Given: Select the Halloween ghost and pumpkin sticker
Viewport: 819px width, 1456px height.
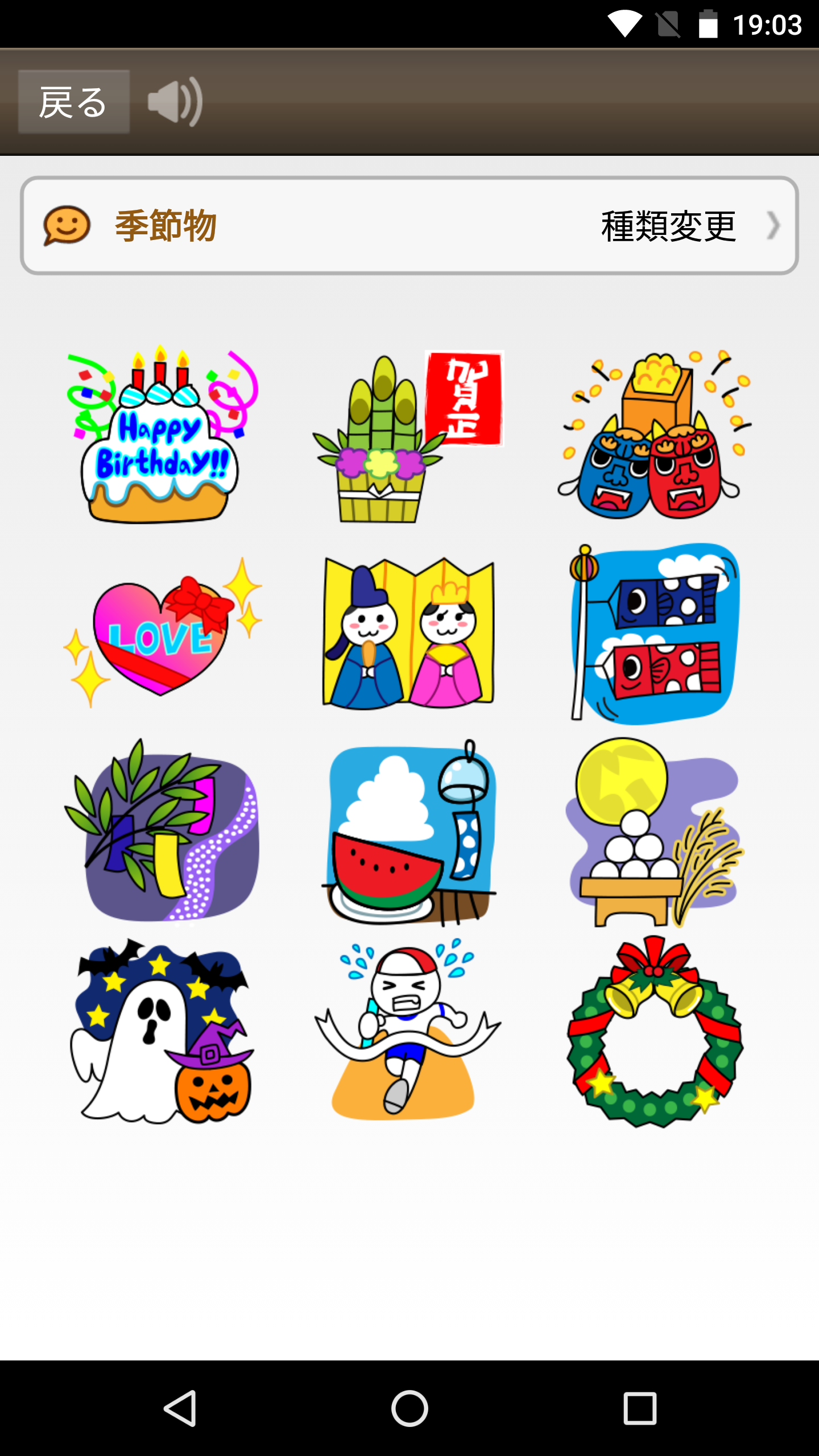Looking at the screenshot, I should 162,1031.
